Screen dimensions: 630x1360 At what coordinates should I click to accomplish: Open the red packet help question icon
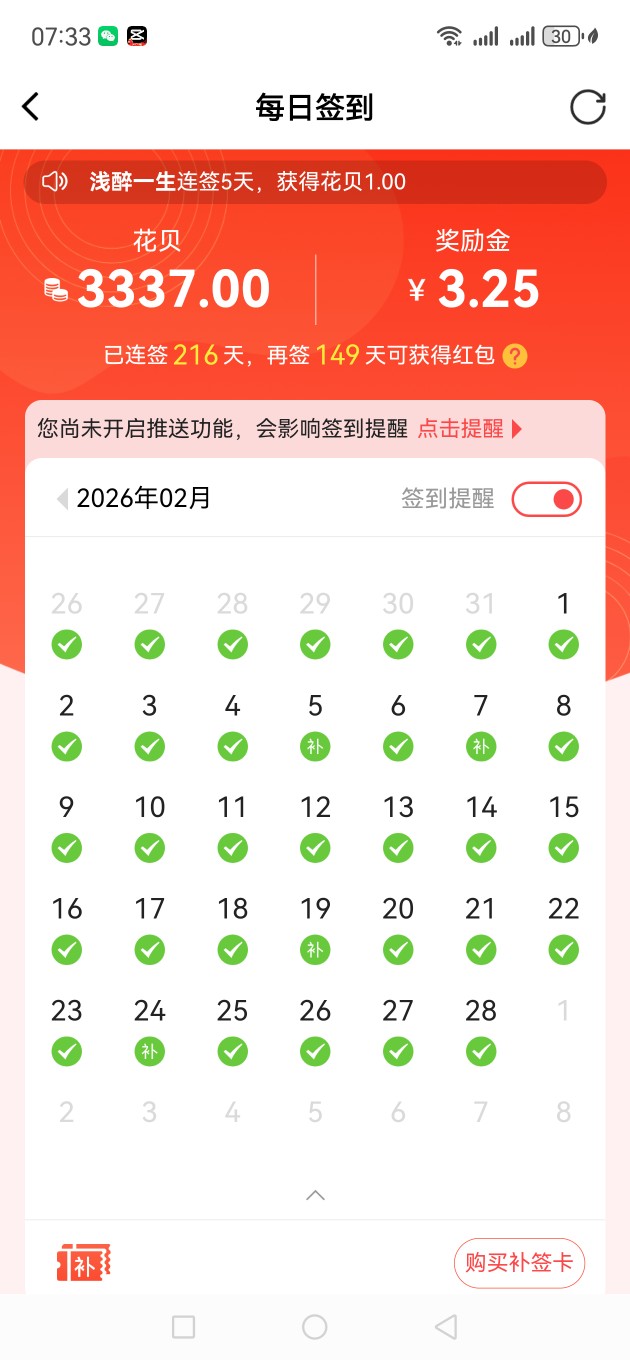pyautogui.click(x=515, y=355)
